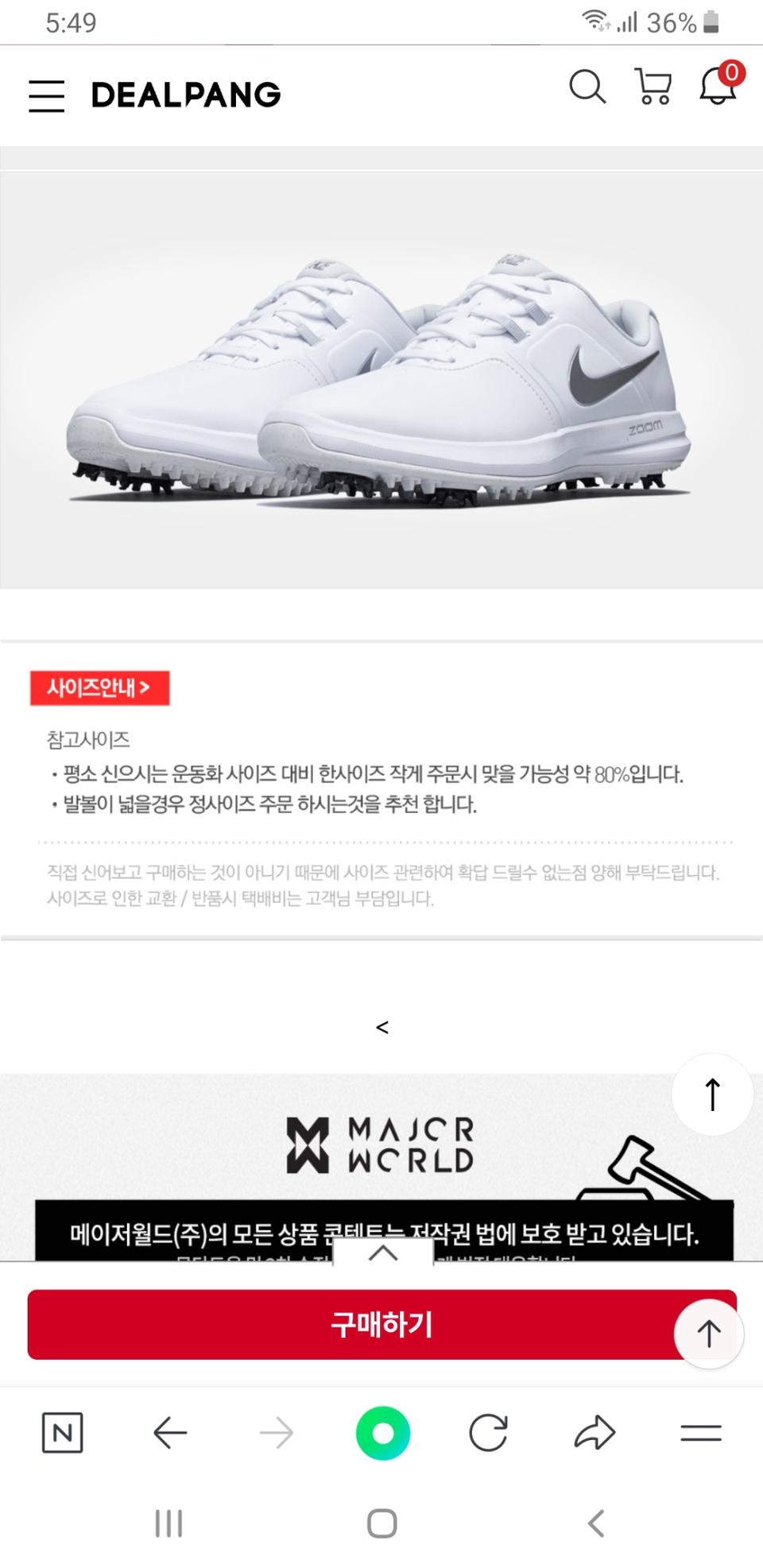Viewport: 763px width, 1568px height.
Task: Tap the search magnifier icon
Action: pyautogui.click(x=587, y=86)
